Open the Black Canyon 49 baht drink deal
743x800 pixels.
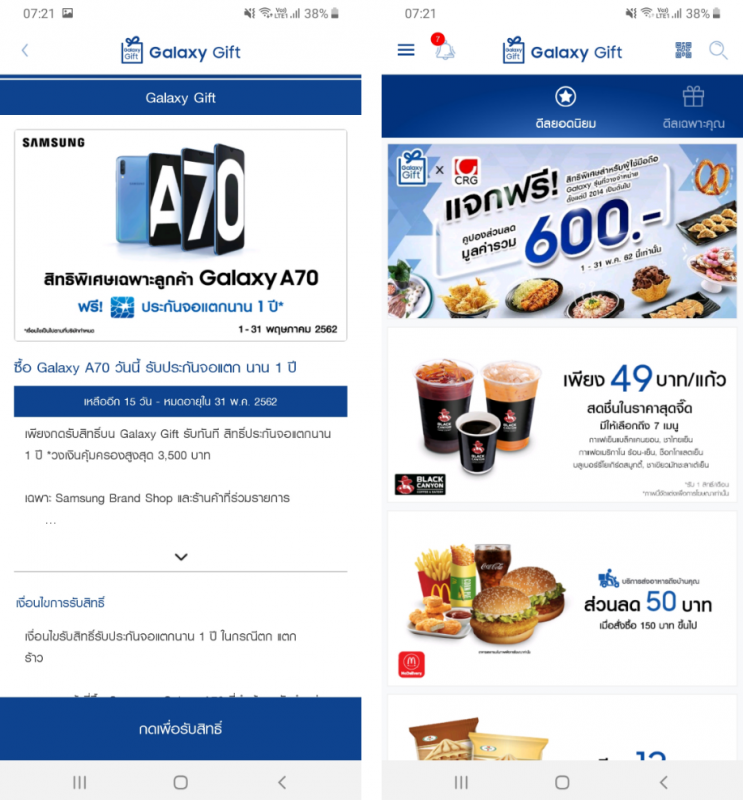(562, 415)
